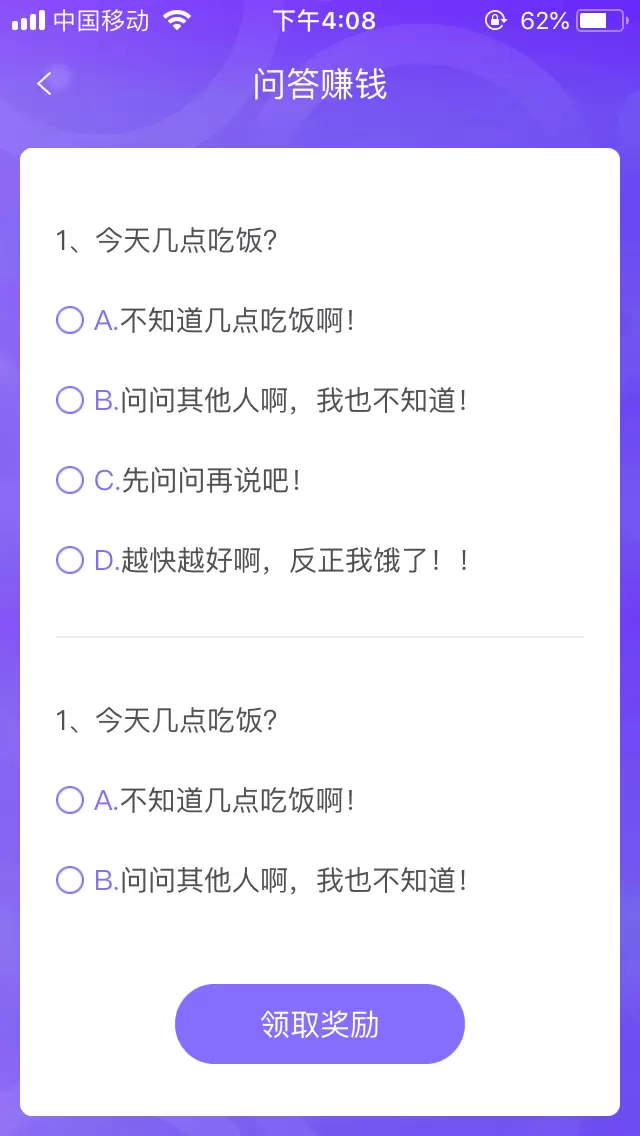Choose option D 越快越好啊，反正我饿了
640x1136 pixels.
[x=70, y=560]
